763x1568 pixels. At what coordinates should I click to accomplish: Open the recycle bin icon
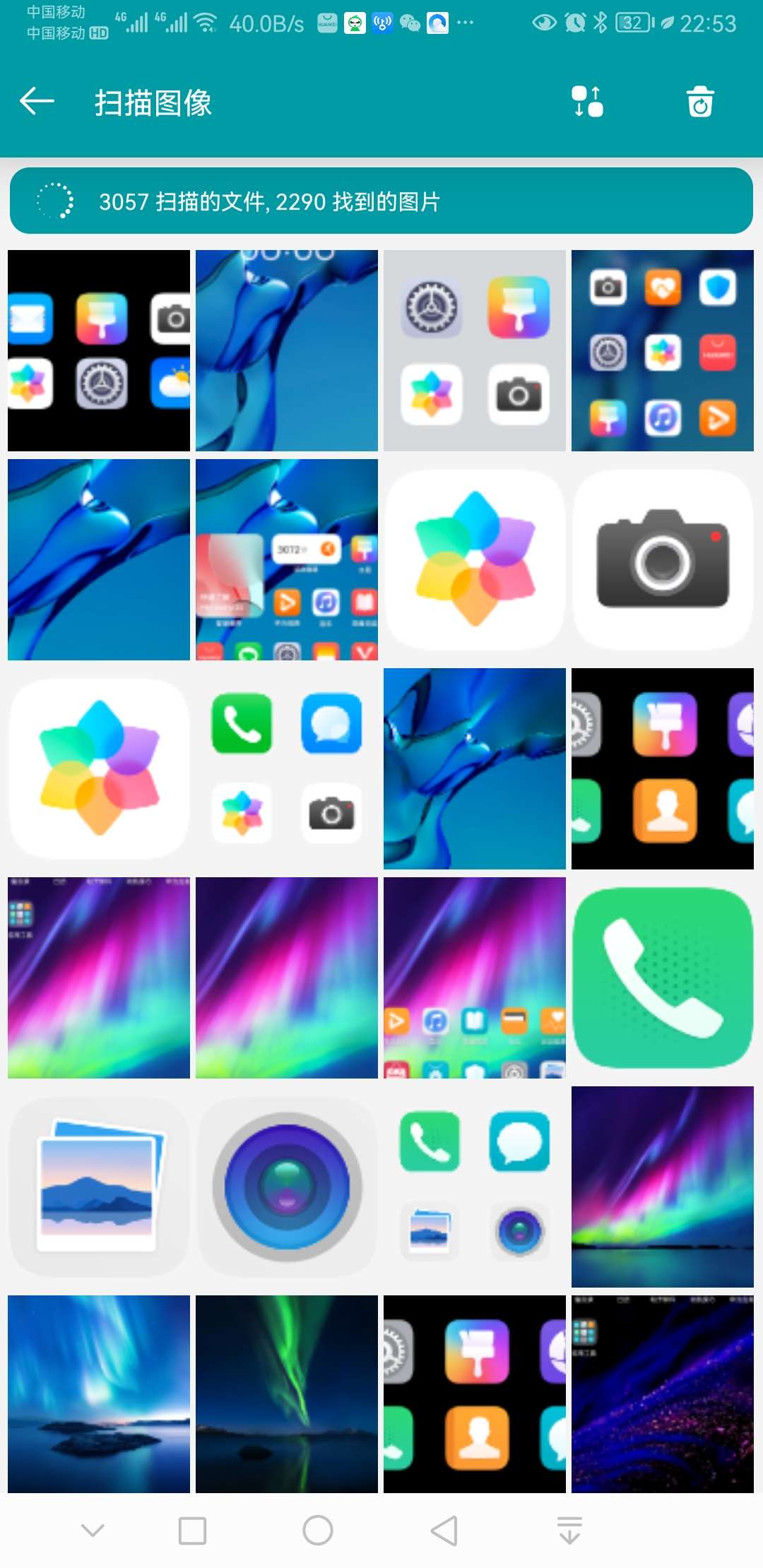(700, 102)
